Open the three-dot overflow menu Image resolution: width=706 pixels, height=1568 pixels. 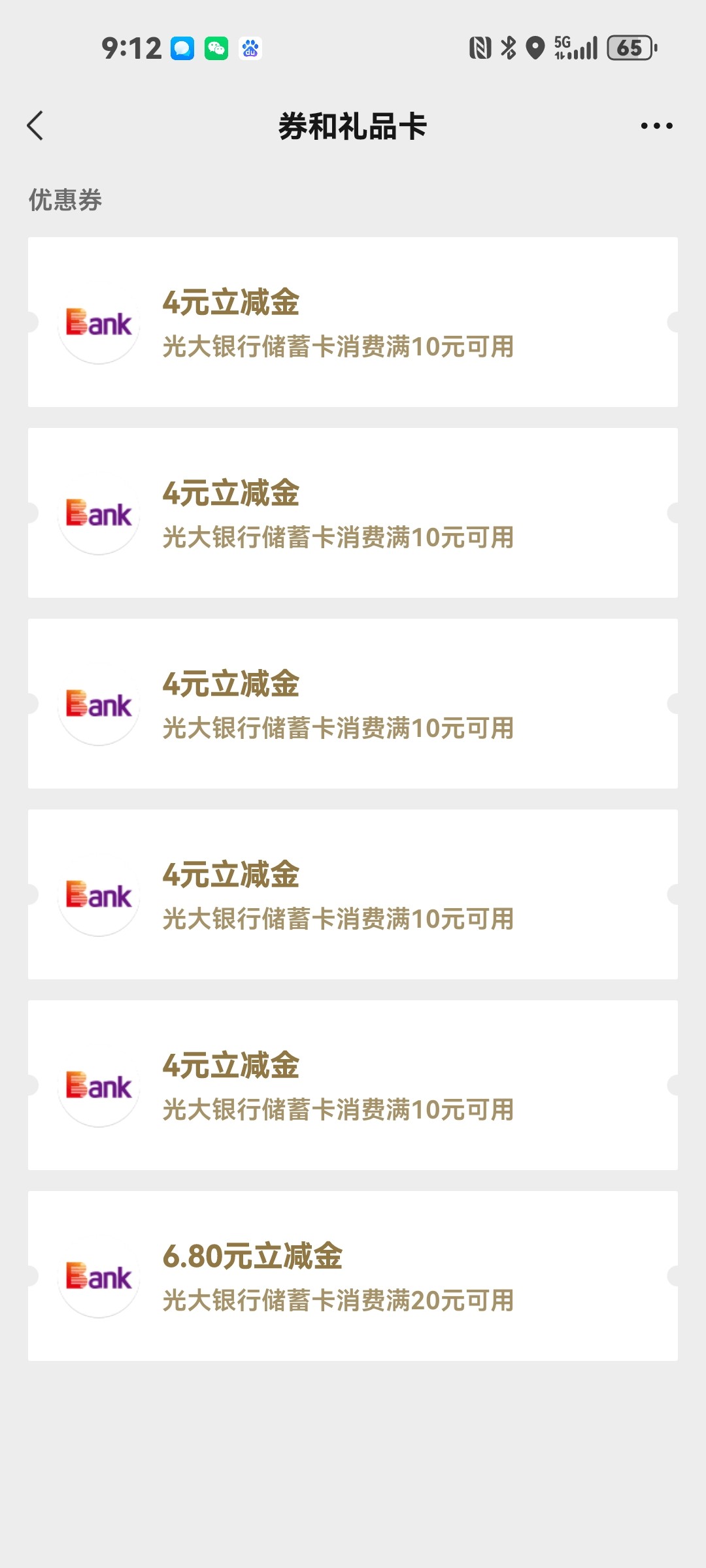tap(656, 125)
